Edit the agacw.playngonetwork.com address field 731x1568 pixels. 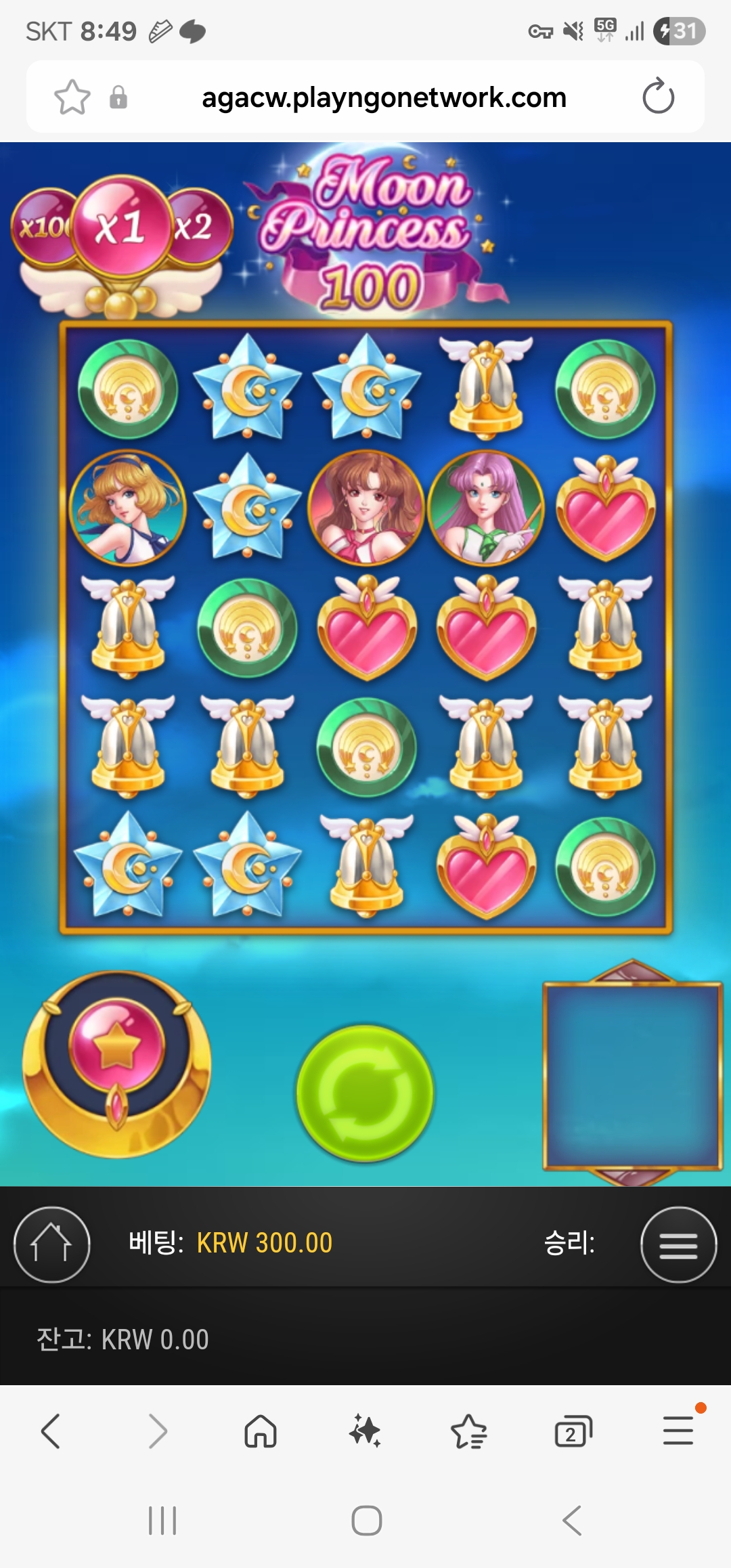tap(384, 97)
